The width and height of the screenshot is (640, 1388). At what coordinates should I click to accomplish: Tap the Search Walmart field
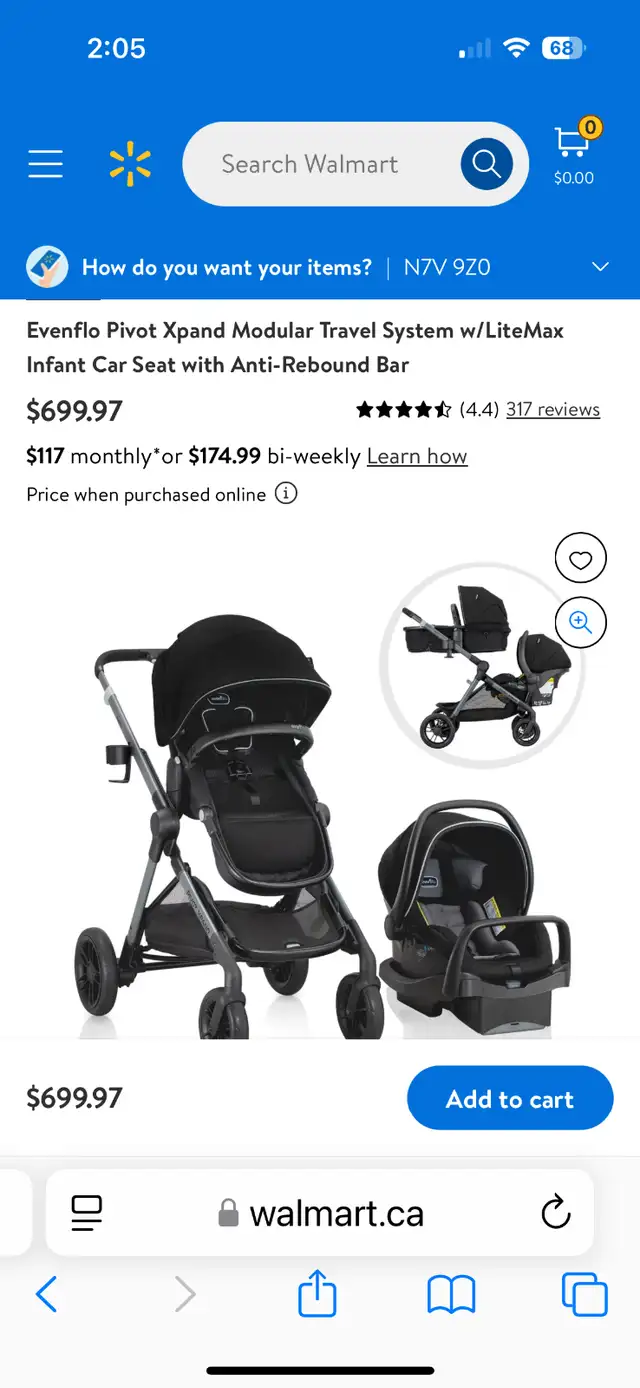[310, 164]
